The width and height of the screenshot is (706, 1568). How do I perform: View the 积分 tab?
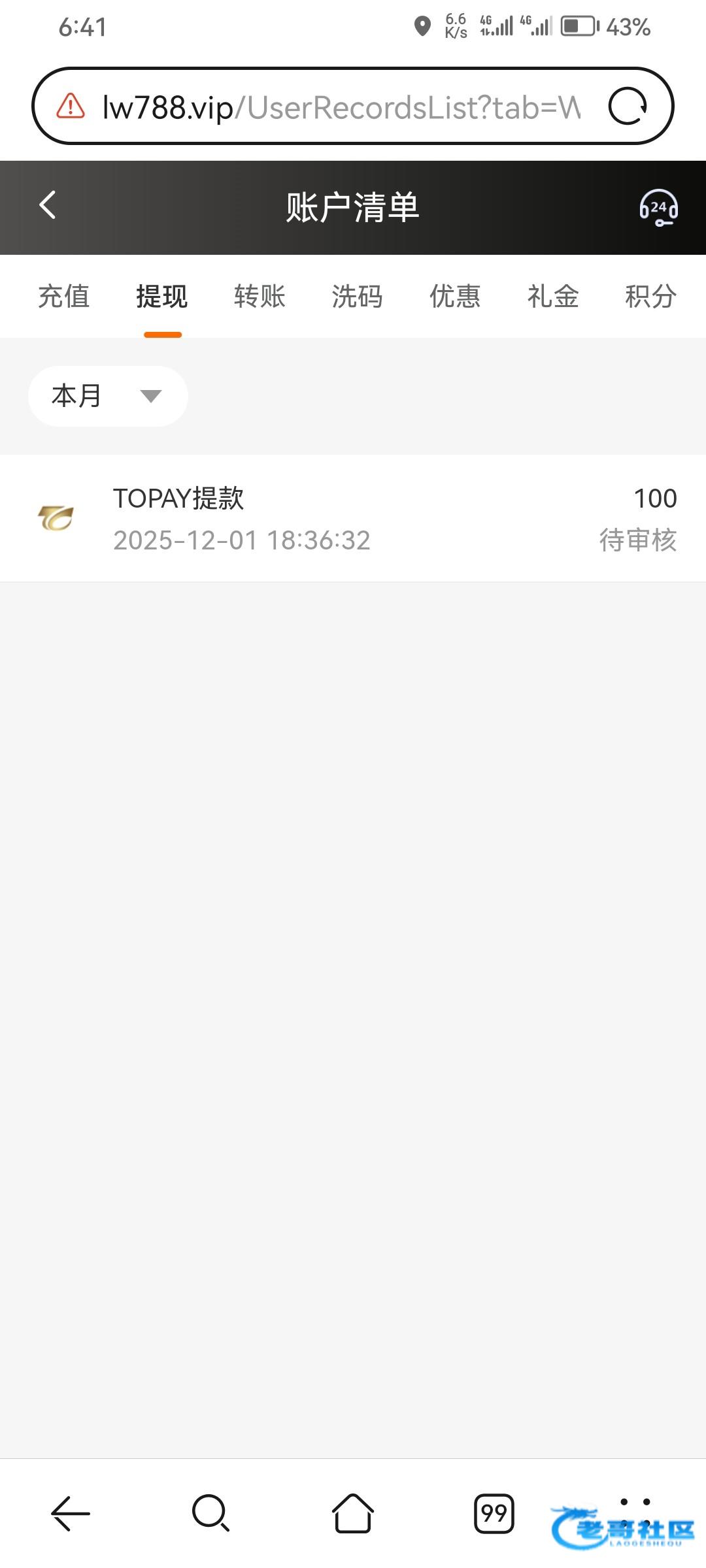point(650,297)
